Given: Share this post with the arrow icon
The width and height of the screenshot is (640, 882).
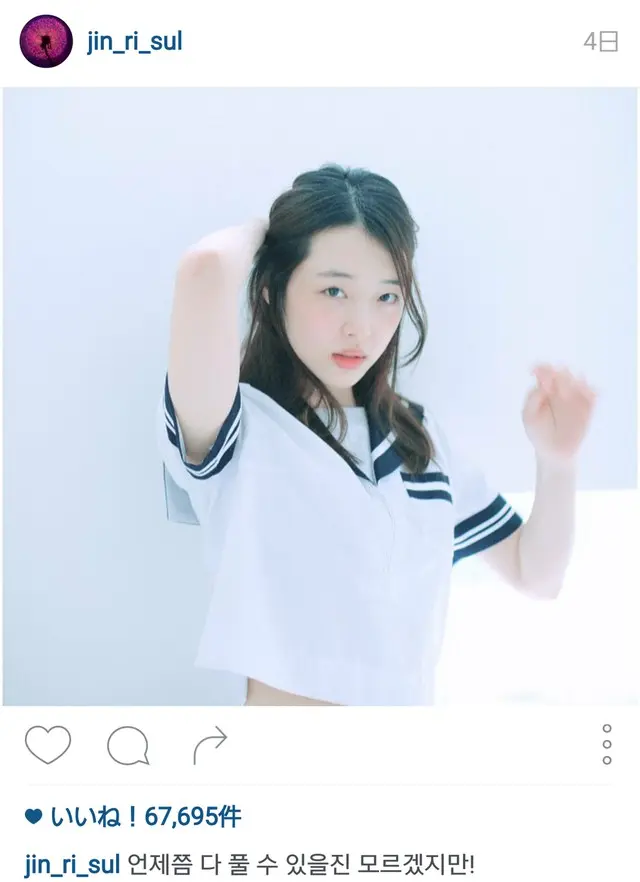Looking at the screenshot, I should [x=209, y=745].
